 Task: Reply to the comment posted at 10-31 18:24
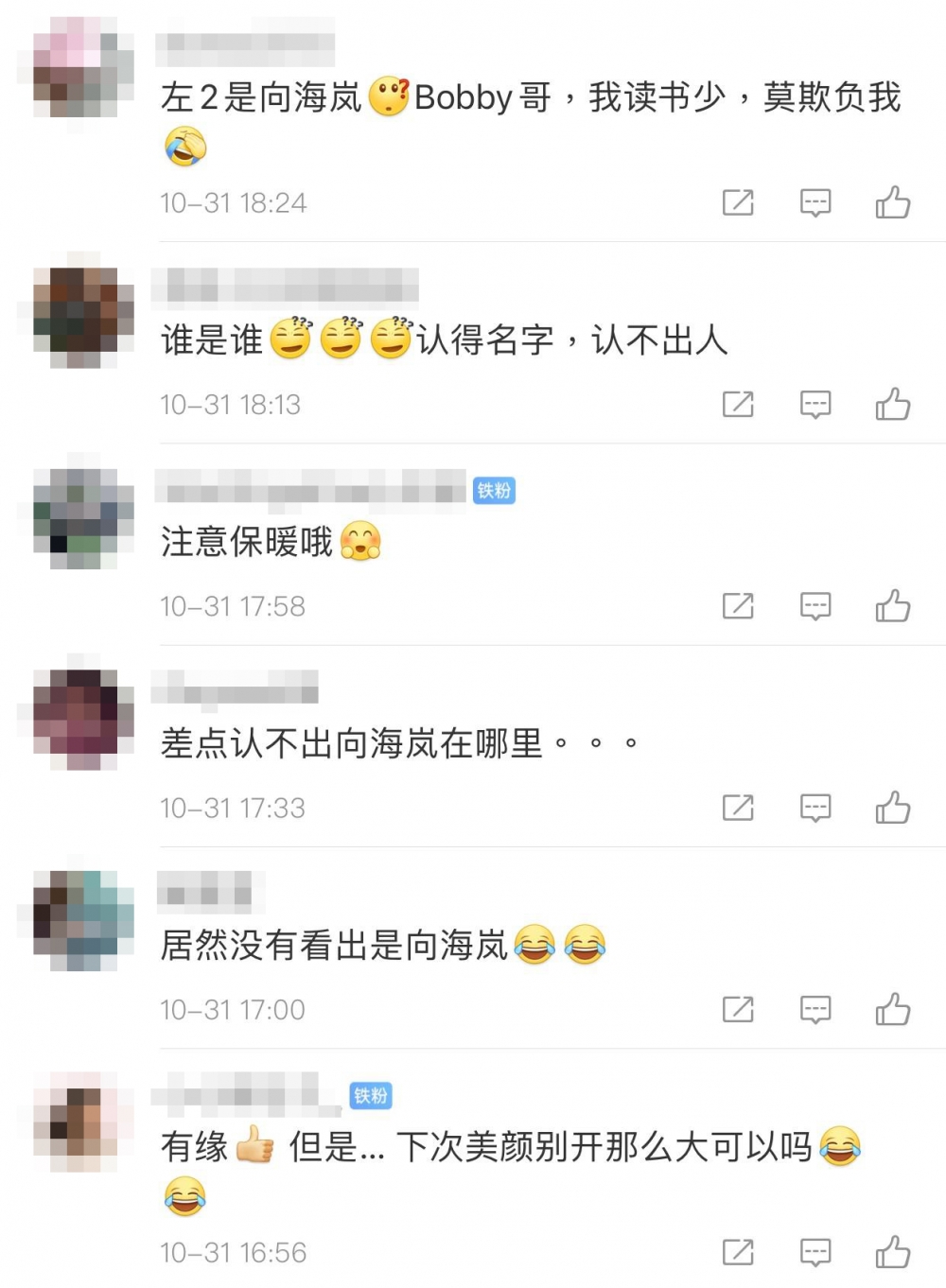coord(815,202)
